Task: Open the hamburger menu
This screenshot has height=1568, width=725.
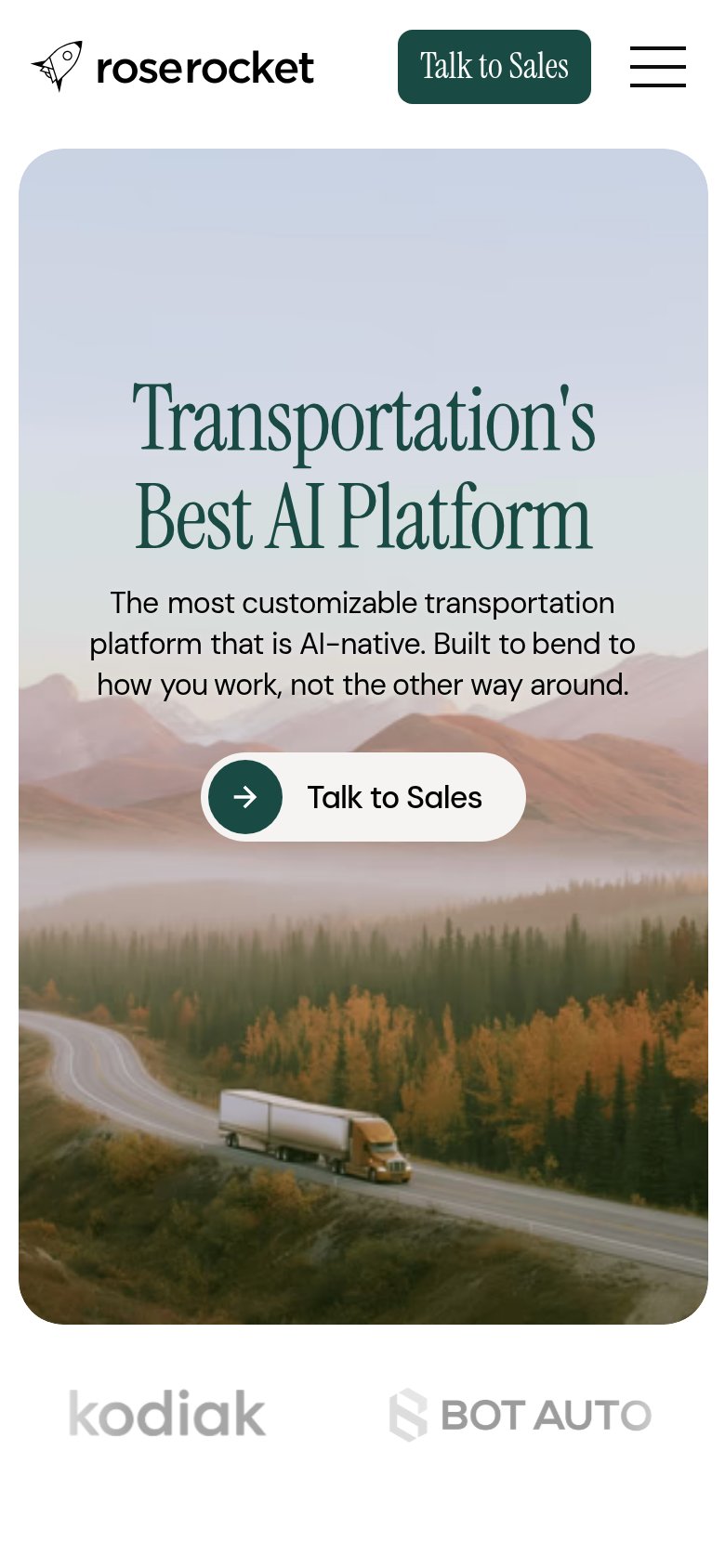Action: [x=657, y=67]
